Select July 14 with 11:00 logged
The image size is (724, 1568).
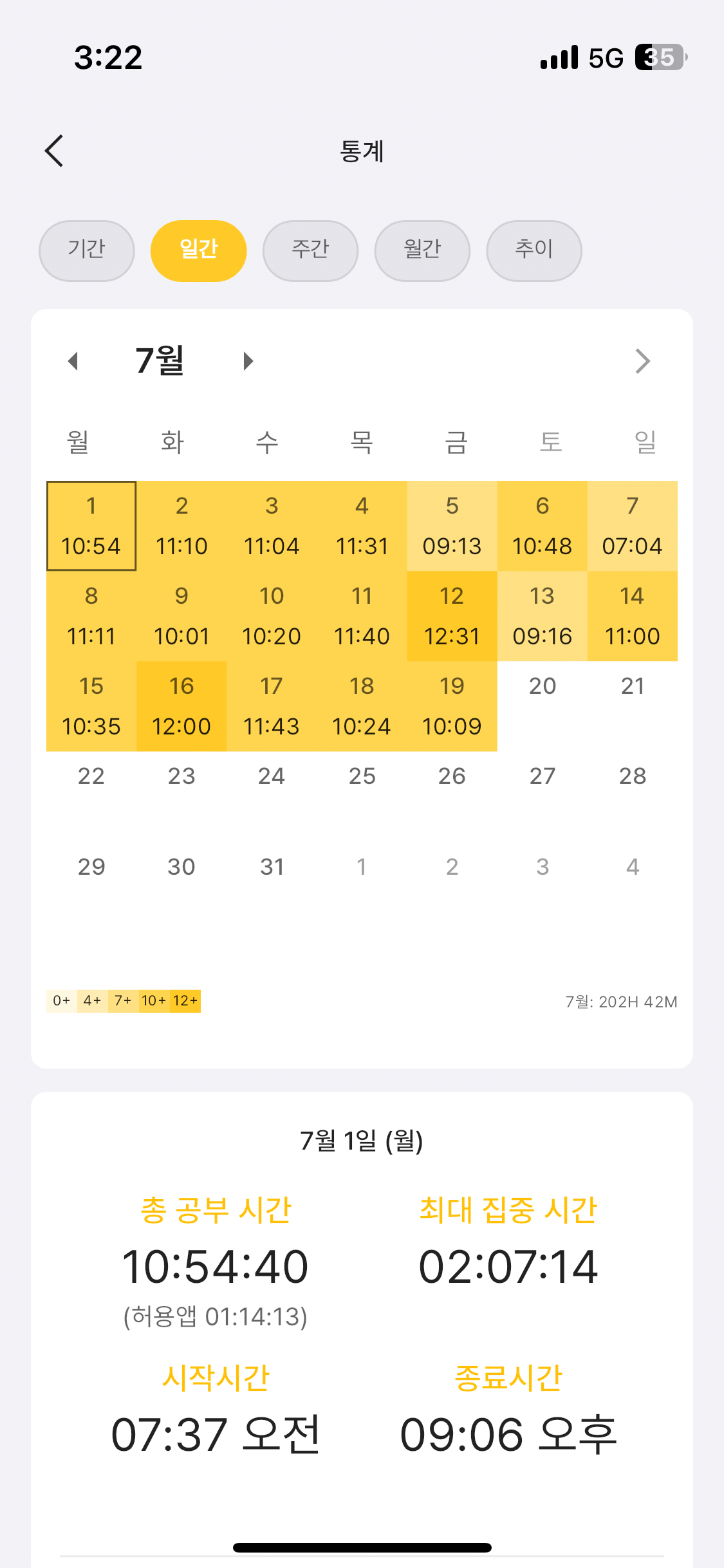(632, 616)
